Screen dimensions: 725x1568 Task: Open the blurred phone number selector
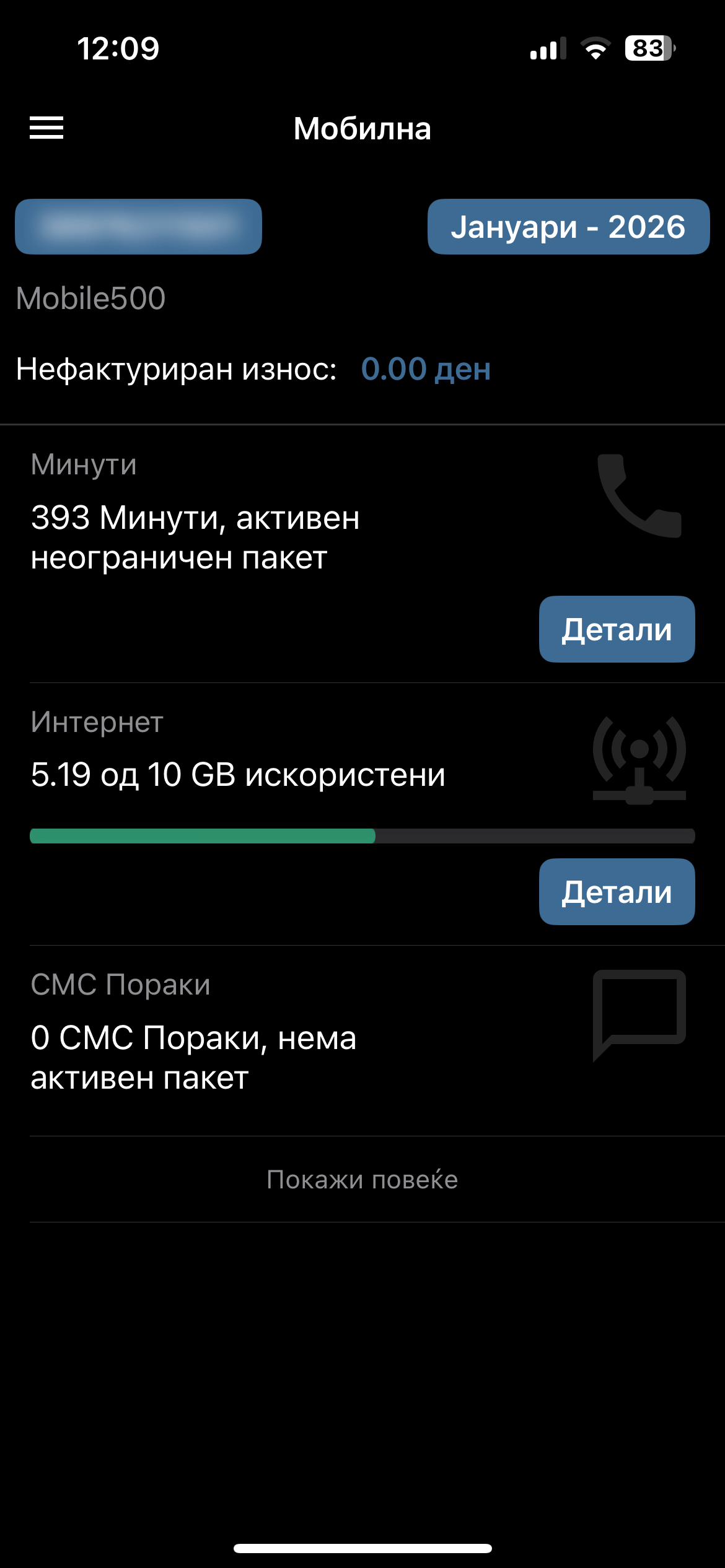138,227
